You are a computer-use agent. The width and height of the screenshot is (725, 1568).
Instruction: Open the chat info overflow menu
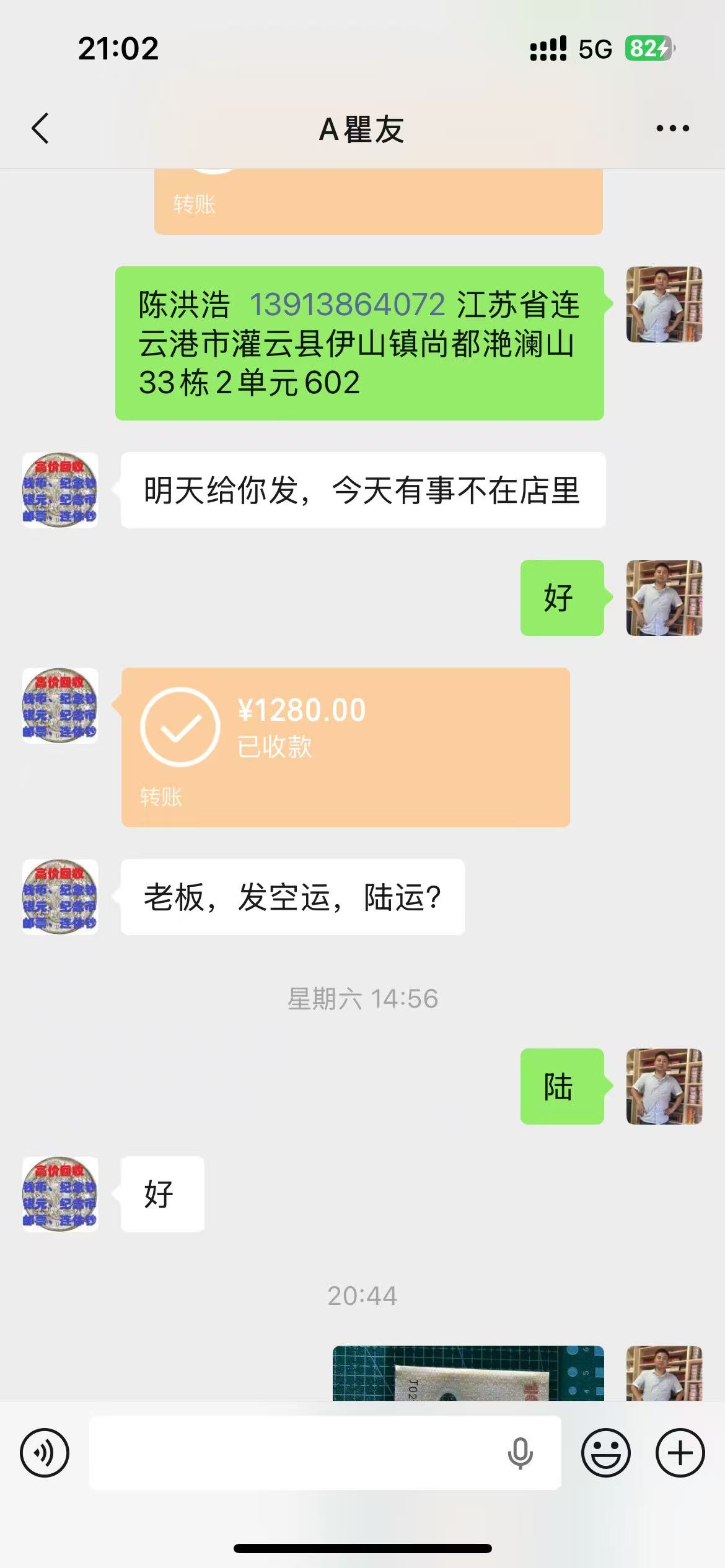[x=672, y=129]
